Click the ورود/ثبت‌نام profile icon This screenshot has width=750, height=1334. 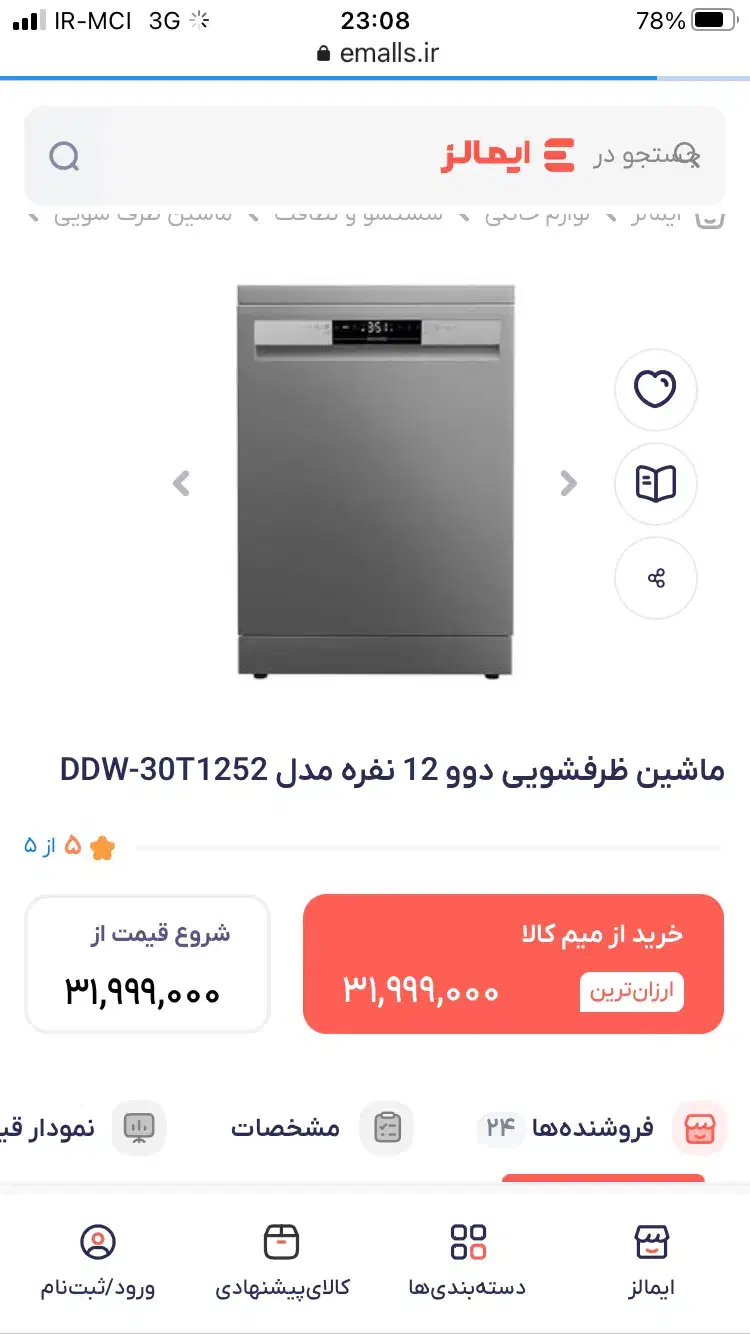(97, 1242)
